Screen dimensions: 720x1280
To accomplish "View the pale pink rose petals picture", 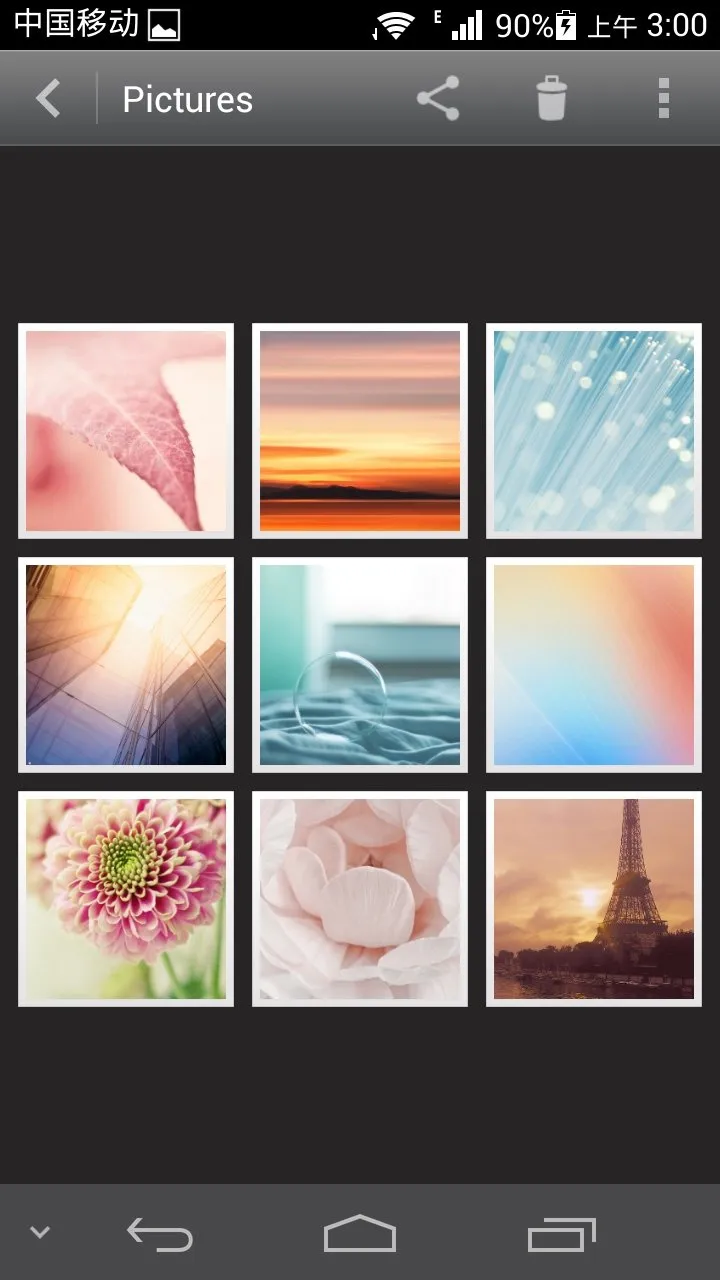I will pos(360,899).
